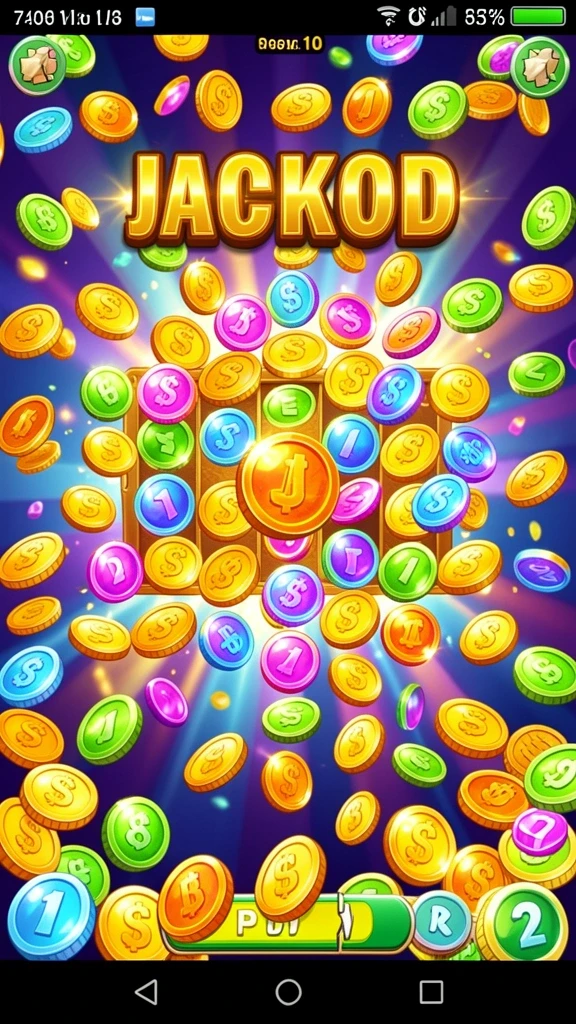The width and height of the screenshot is (576, 1024).
Task: Tap the round R button
Action: [x=441, y=923]
